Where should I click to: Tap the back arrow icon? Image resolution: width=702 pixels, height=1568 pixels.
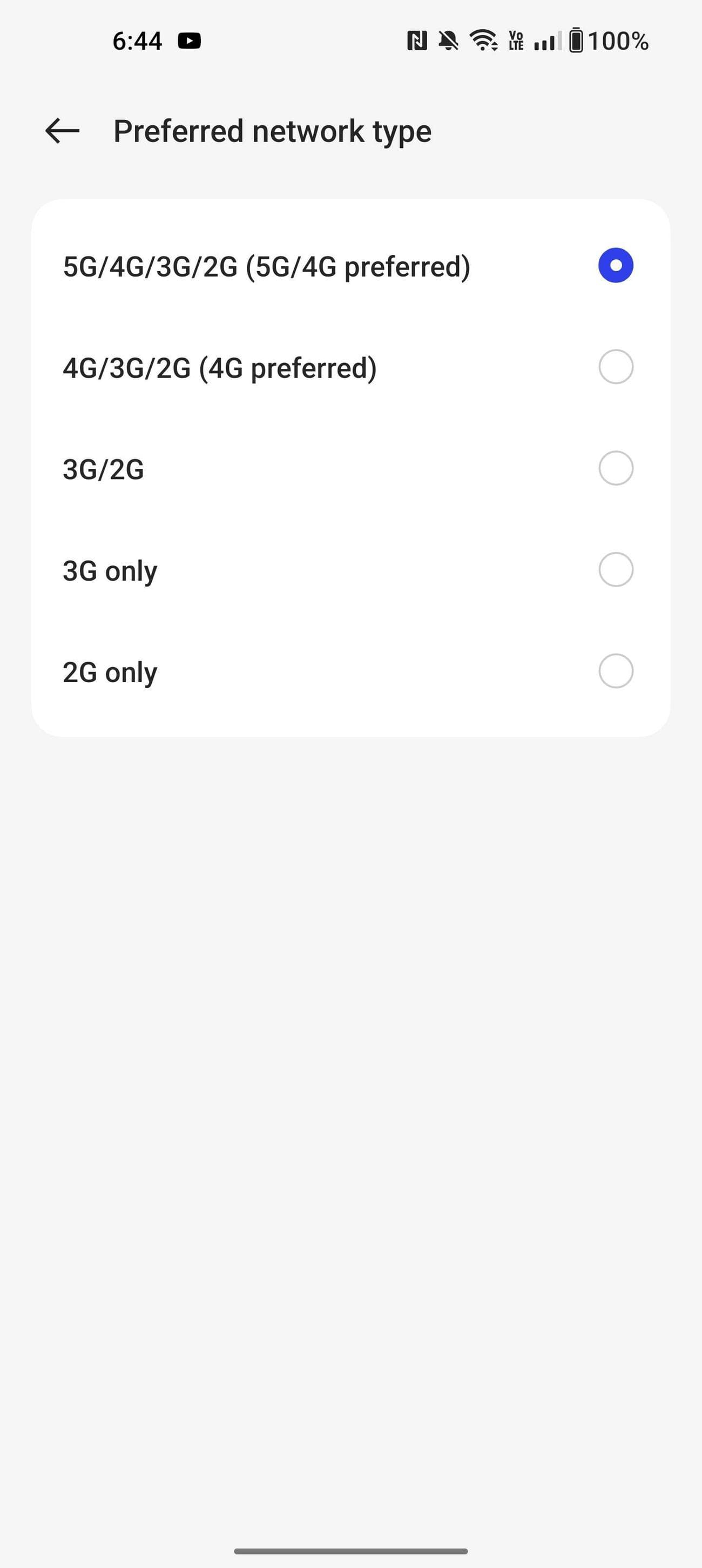point(62,130)
